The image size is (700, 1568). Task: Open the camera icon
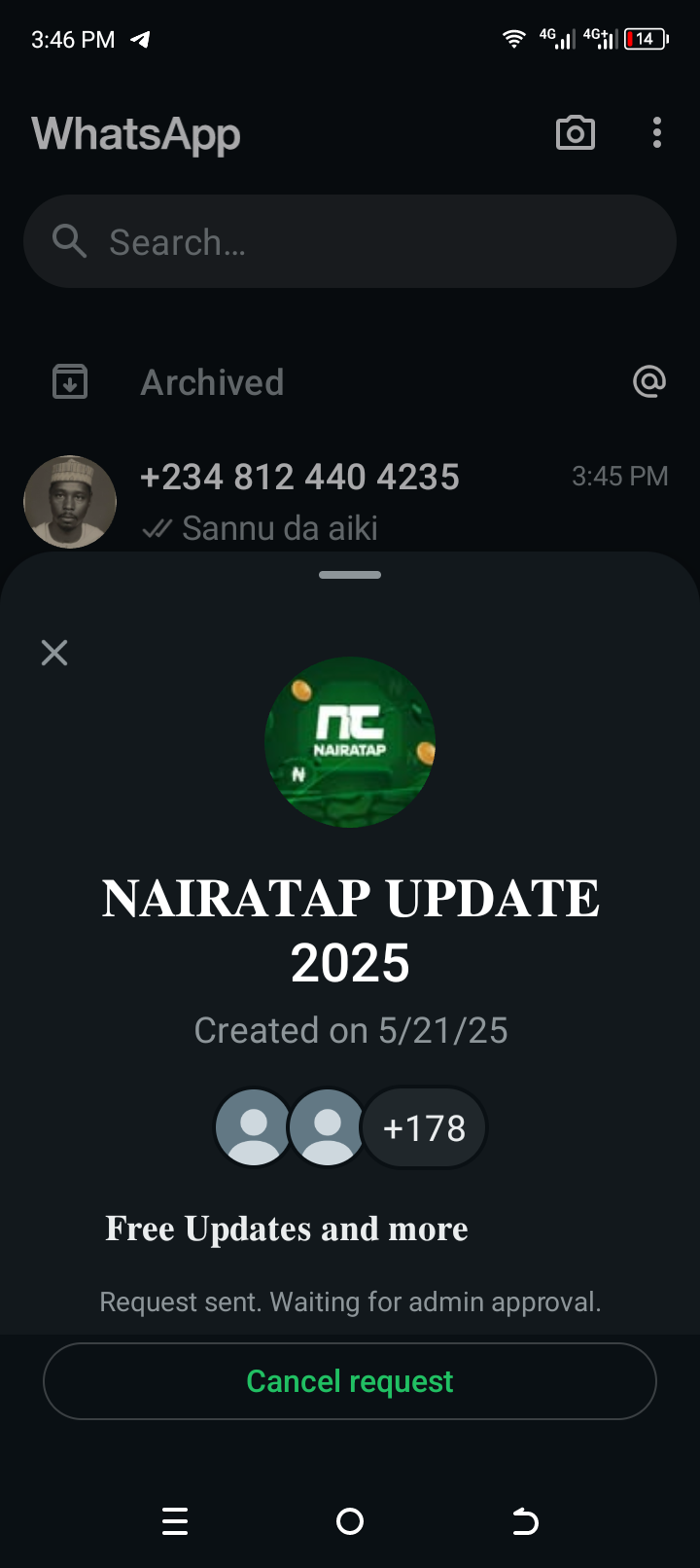tap(575, 133)
